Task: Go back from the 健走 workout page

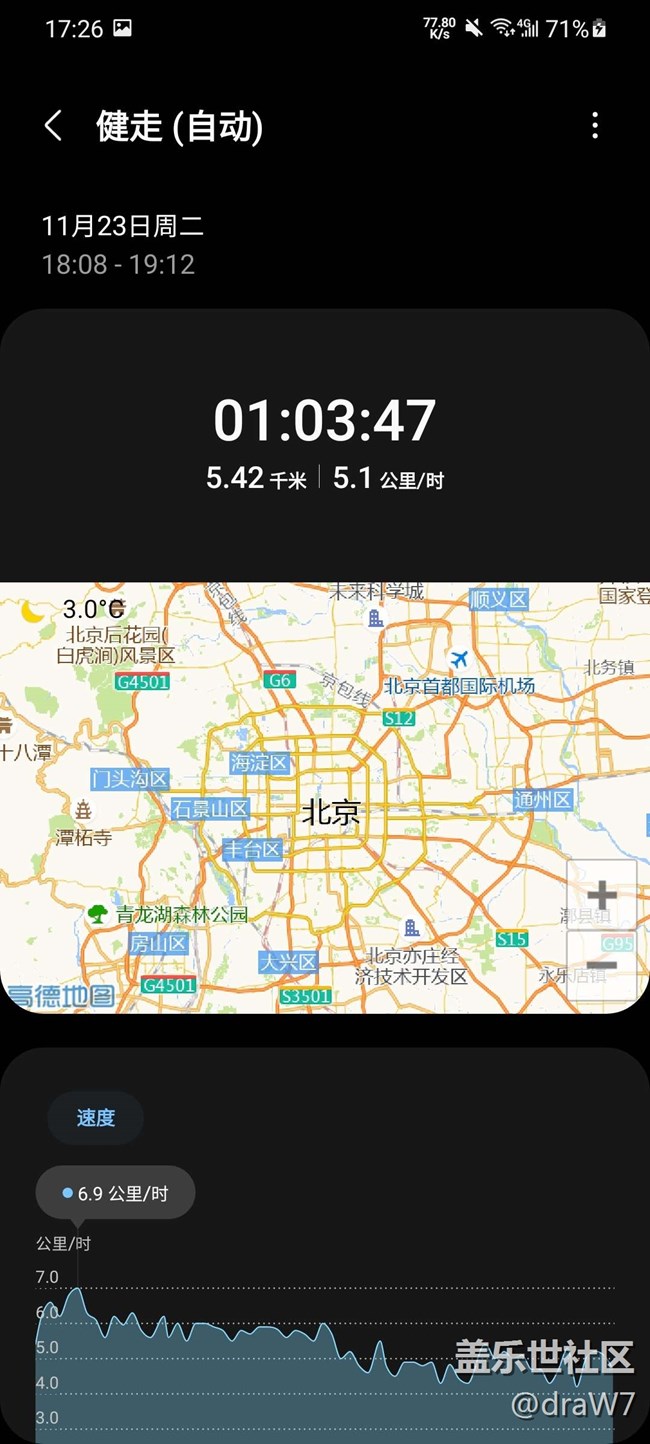Action: (x=54, y=126)
